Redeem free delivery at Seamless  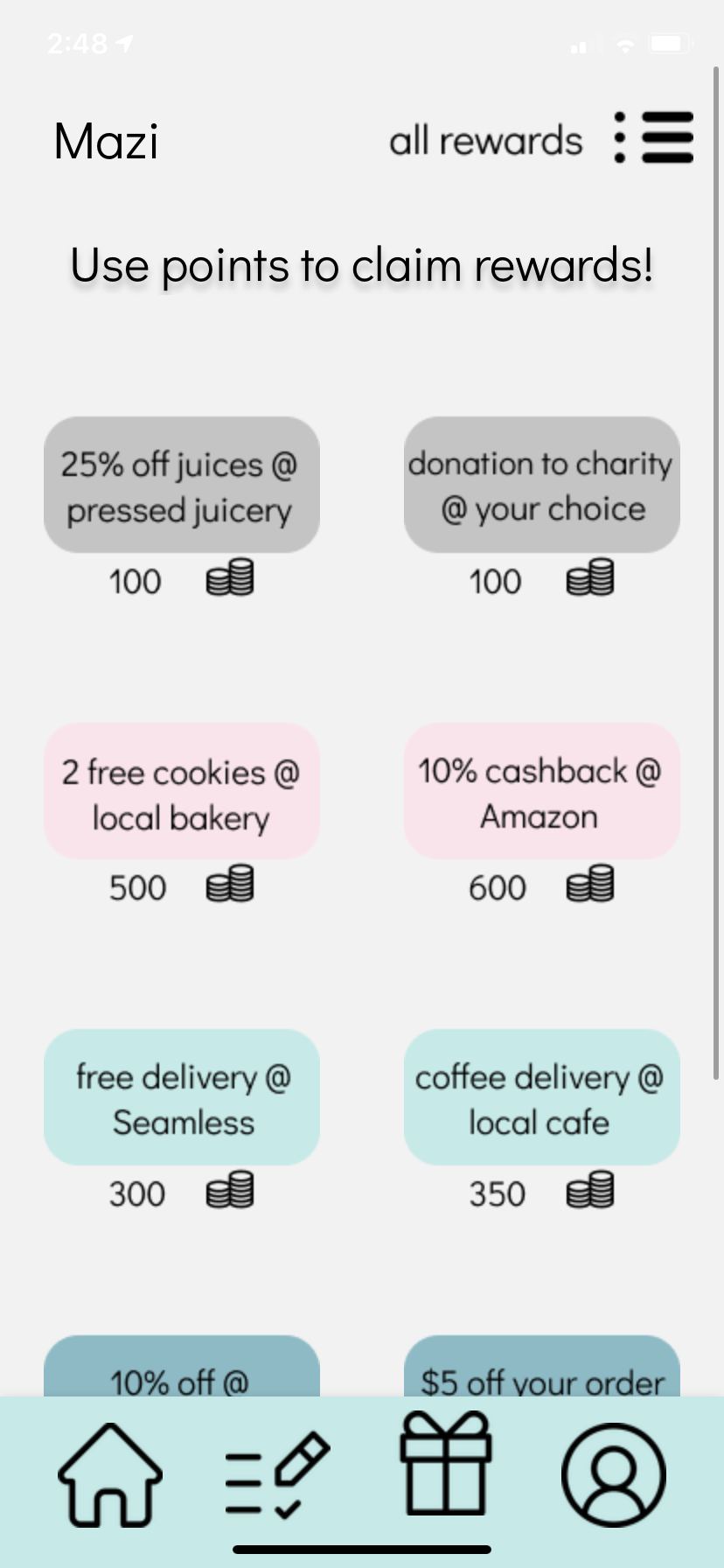[182, 1098]
